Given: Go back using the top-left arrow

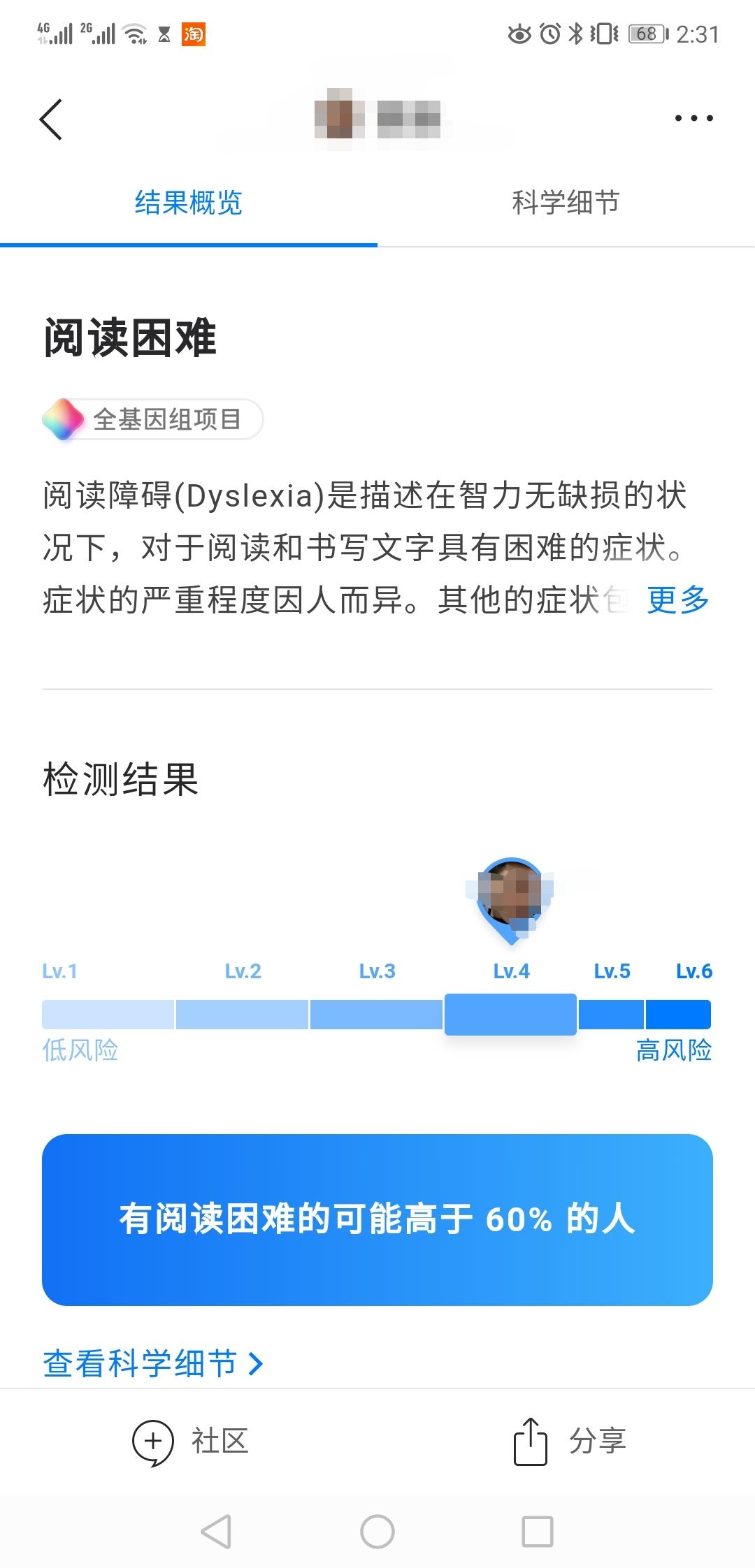Looking at the screenshot, I should click(51, 119).
